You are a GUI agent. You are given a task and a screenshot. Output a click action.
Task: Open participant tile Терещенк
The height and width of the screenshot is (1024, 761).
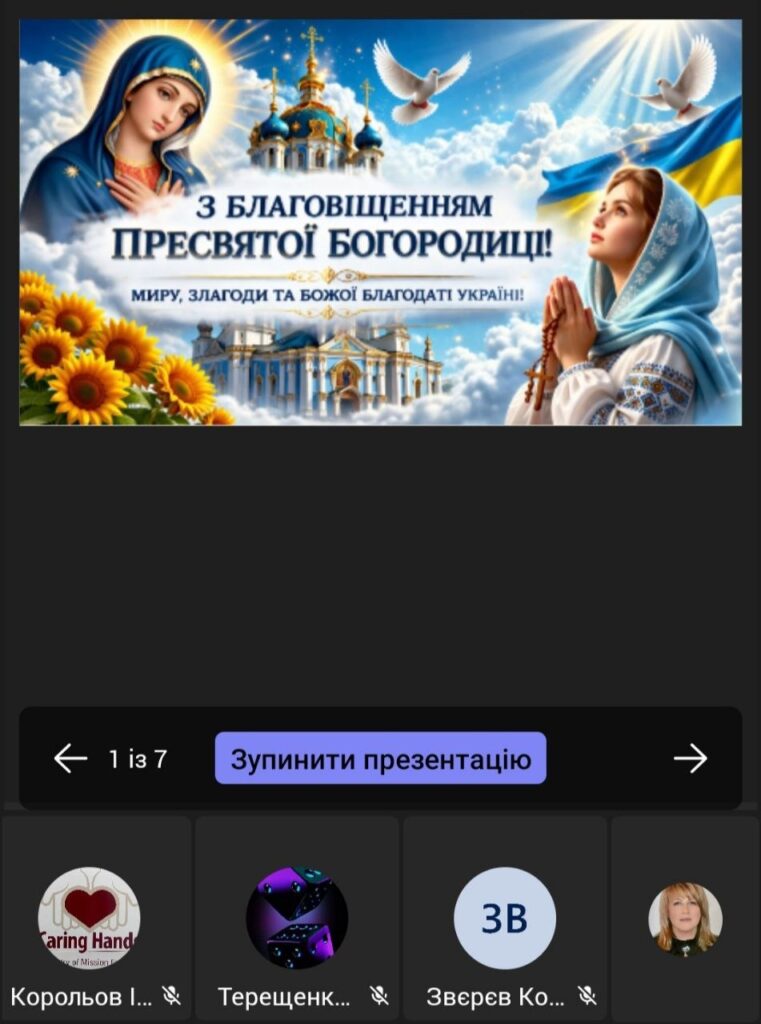coord(297,917)
